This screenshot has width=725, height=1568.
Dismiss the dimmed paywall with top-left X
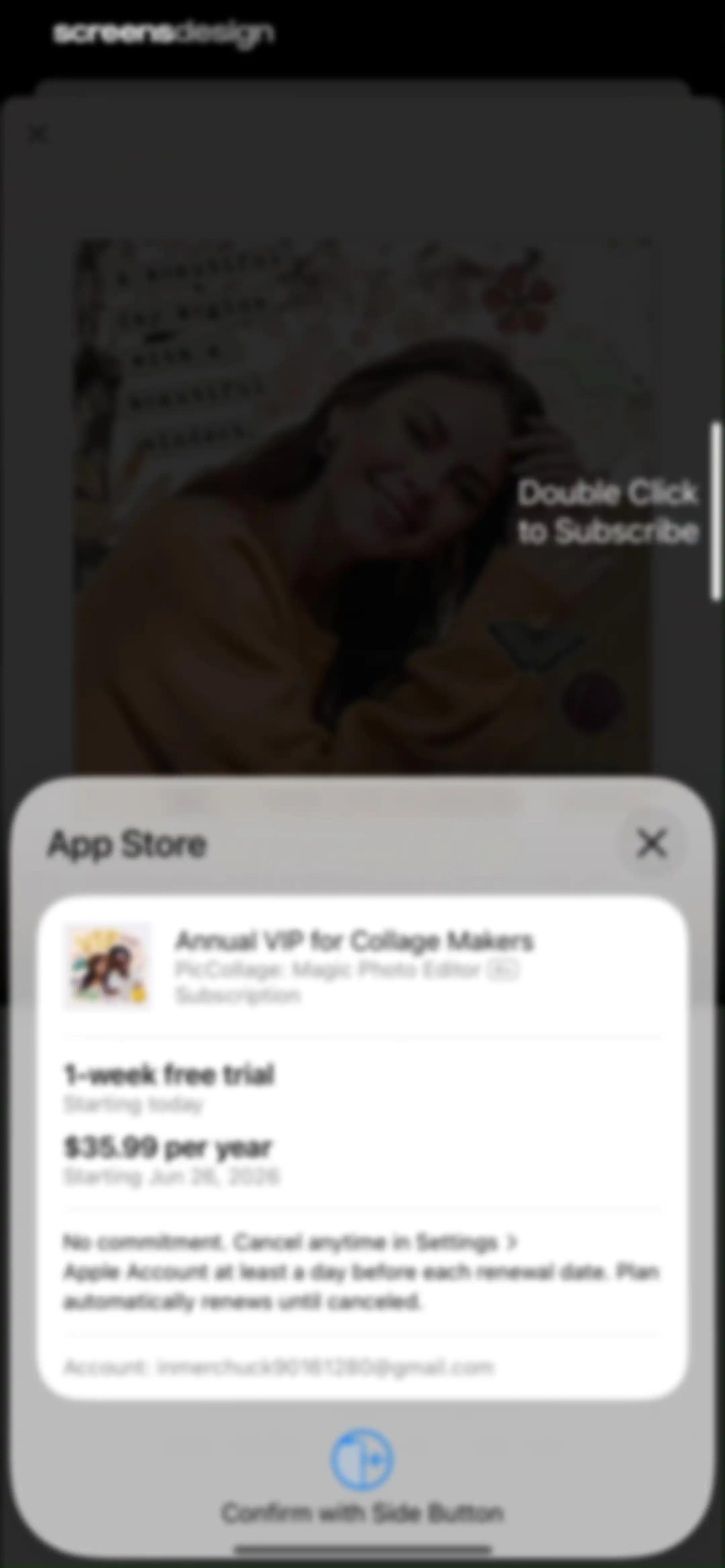tap(38, 133)
